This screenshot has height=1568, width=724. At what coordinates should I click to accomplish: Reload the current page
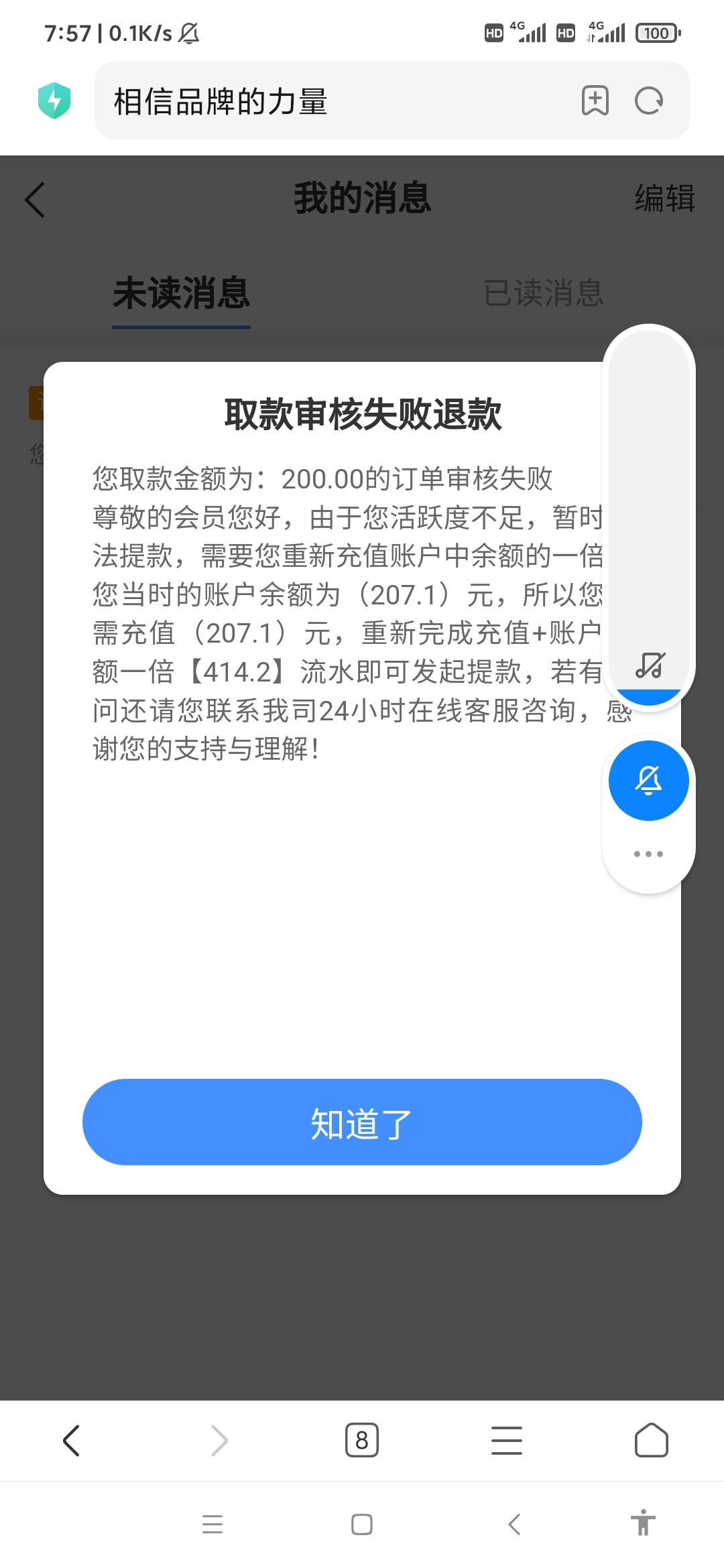click(648, 101)
